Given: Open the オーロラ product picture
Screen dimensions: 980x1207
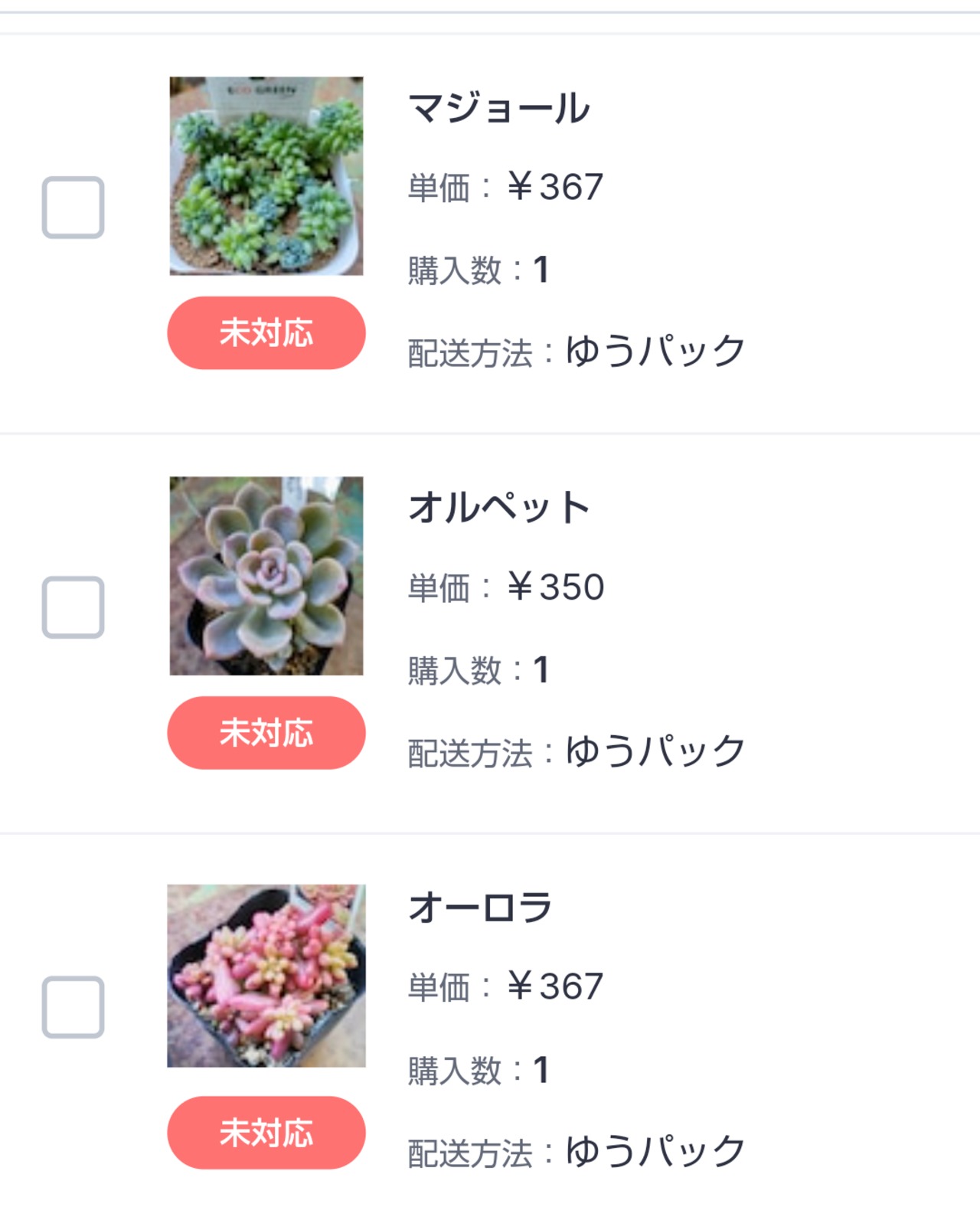Looking at the screenshot, I should [x=266, y=976].
